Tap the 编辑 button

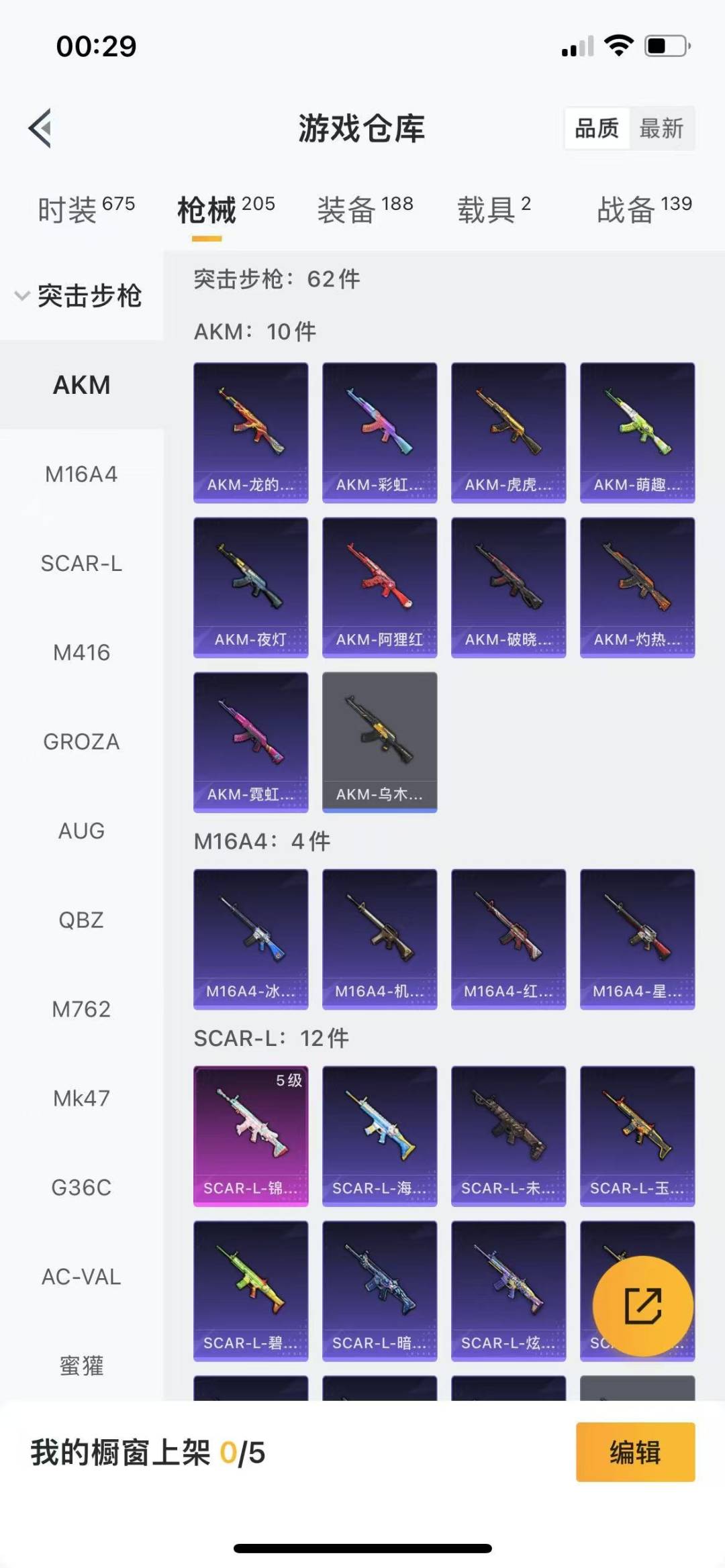click(x=635, y=1452)
